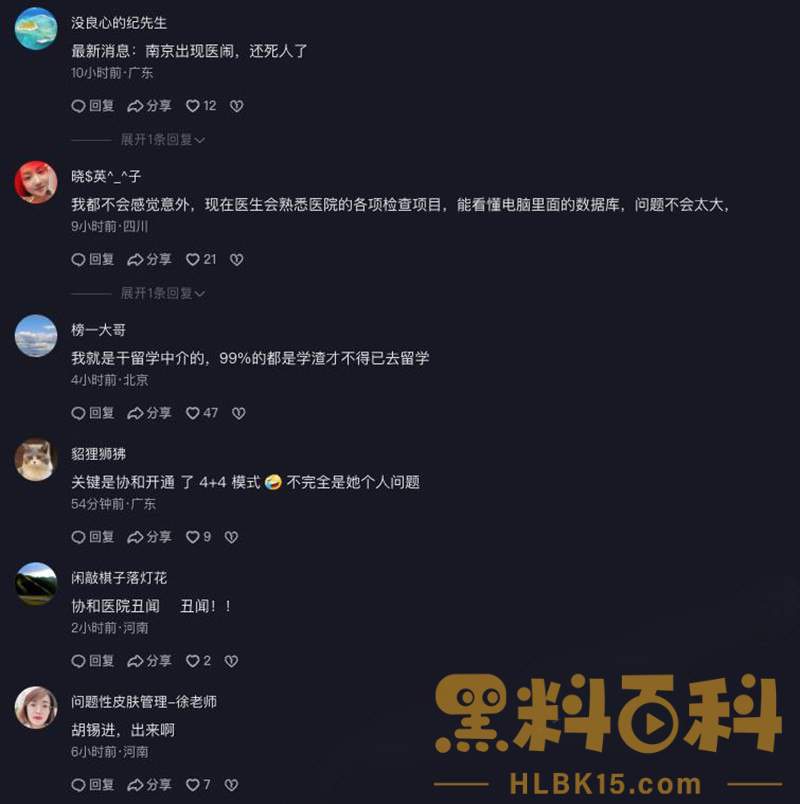Image resolution: width=800 pixels, height=804 pixels.
Task: Like 问题性皮肤管理-徐老师's comment
Action: pos(193,785)
